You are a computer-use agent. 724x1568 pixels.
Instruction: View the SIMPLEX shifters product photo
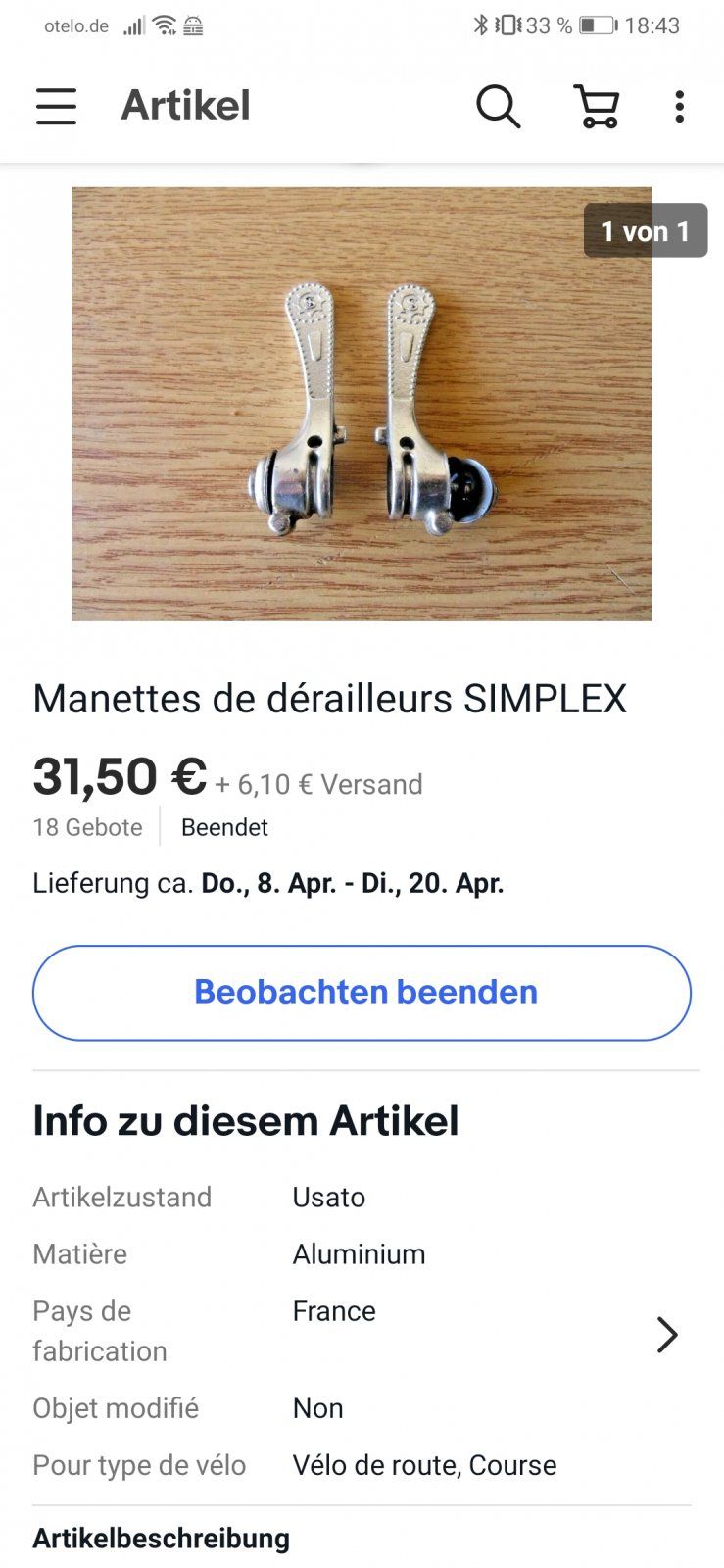click(362, 404)
